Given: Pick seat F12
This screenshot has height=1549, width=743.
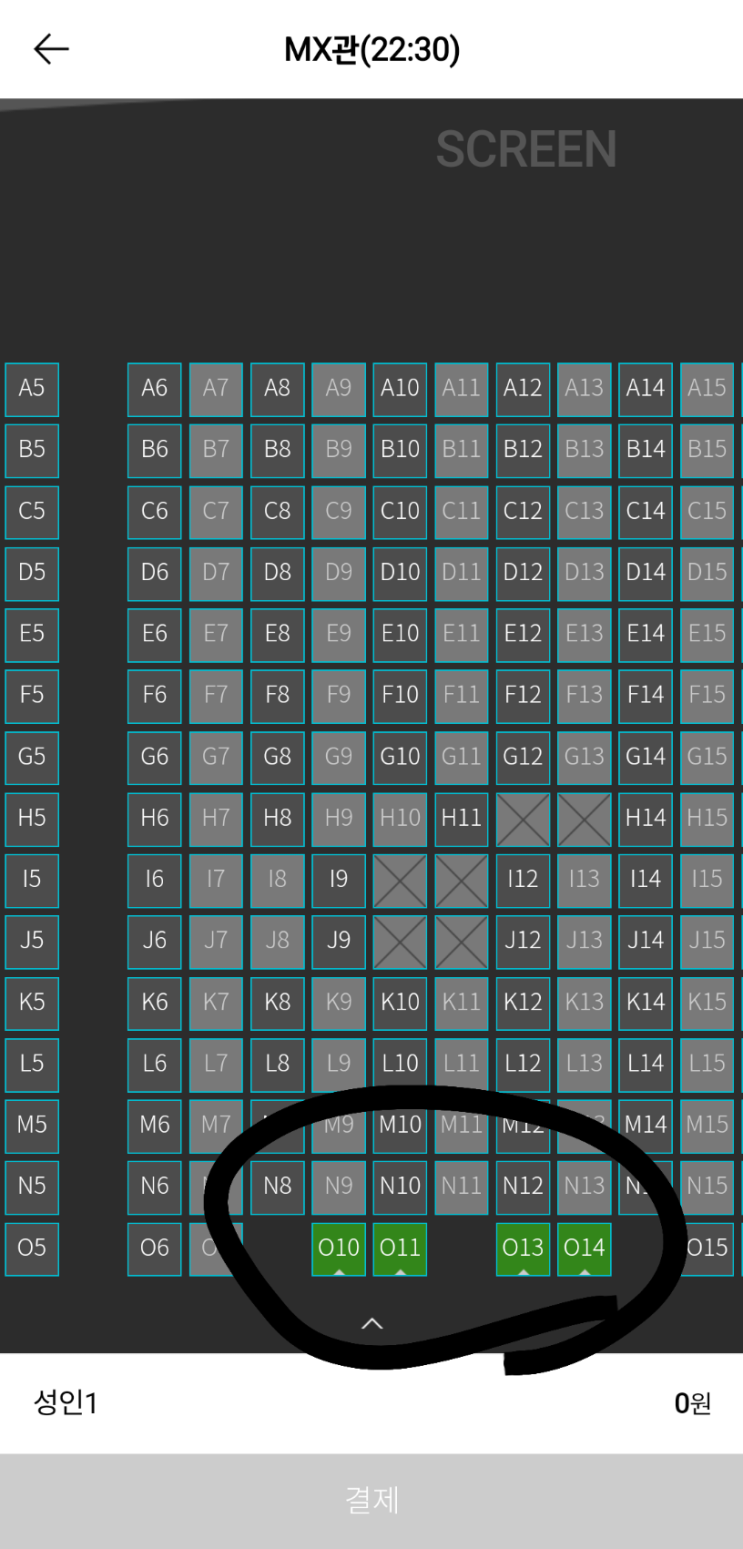Looking at the screenshot, I should [523, 696].
